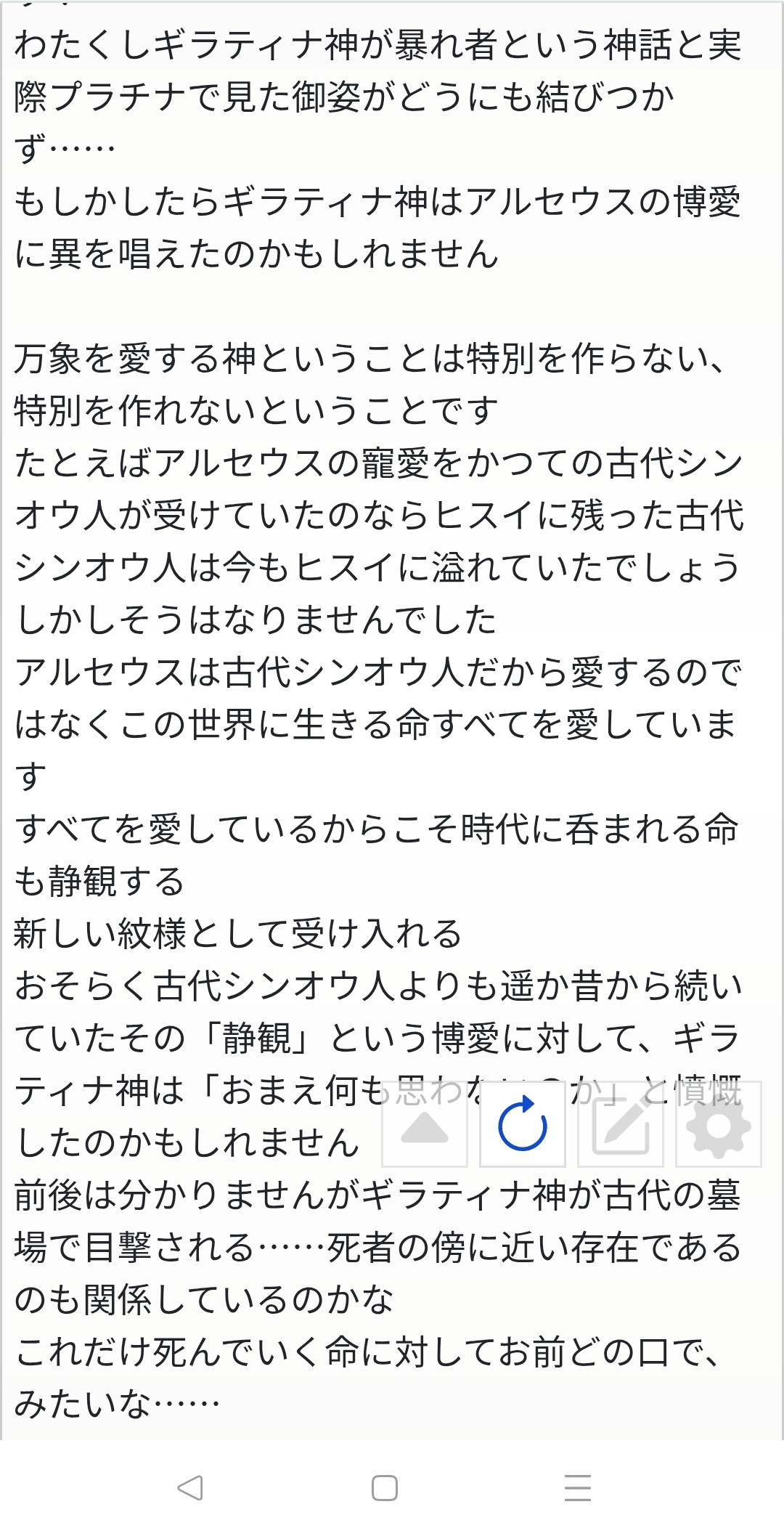Screen dimensions: 784x1536
Task: Open recent apps from the navigation bar
Action: coord(578,1488)
